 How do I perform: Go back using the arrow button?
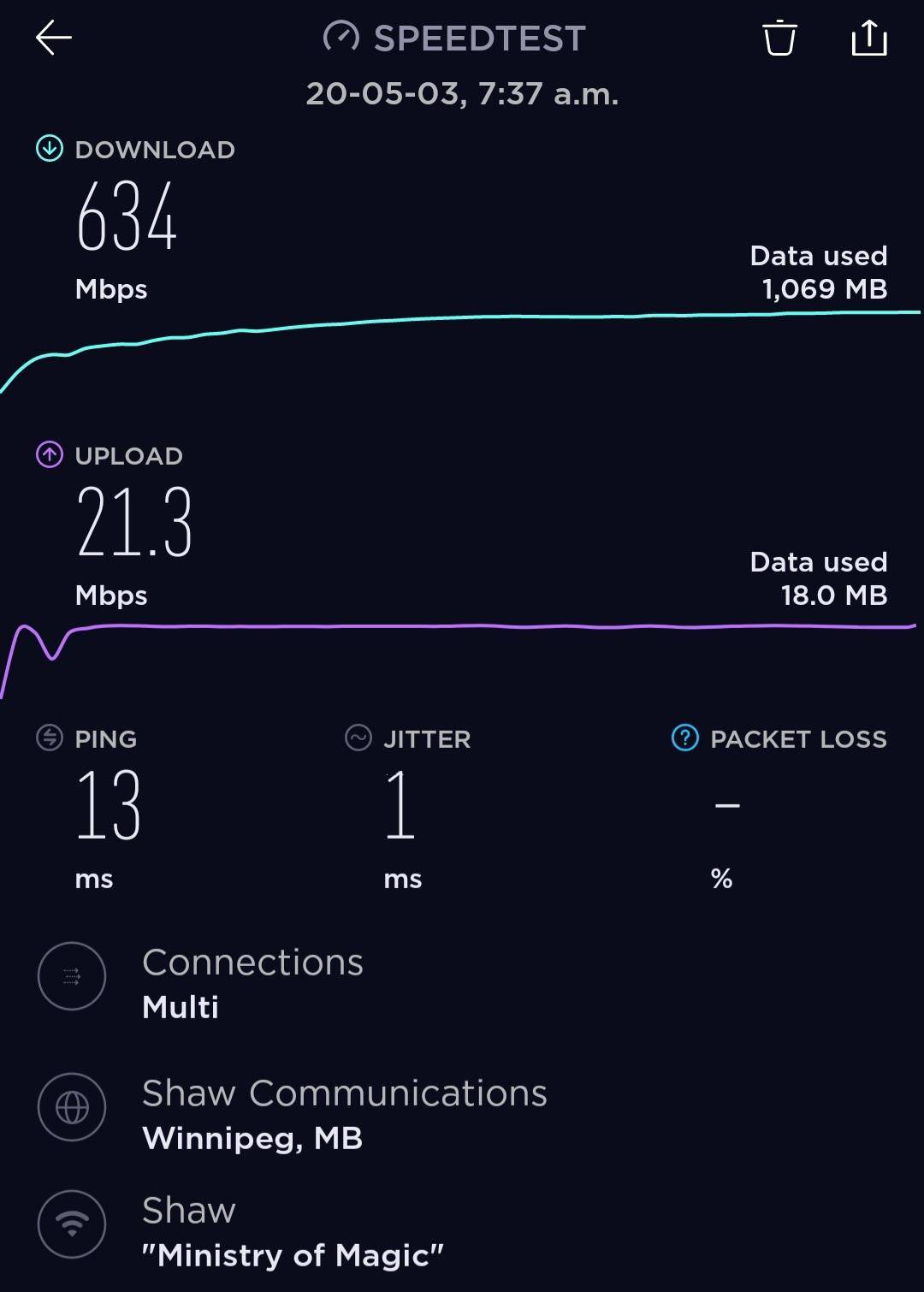[x=53, y=37]
